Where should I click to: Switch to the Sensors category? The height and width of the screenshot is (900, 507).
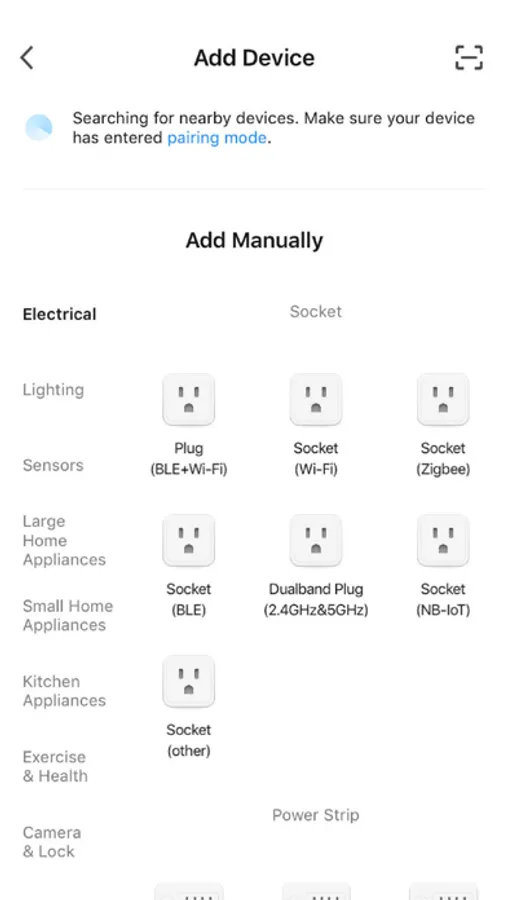click(53, 465)
